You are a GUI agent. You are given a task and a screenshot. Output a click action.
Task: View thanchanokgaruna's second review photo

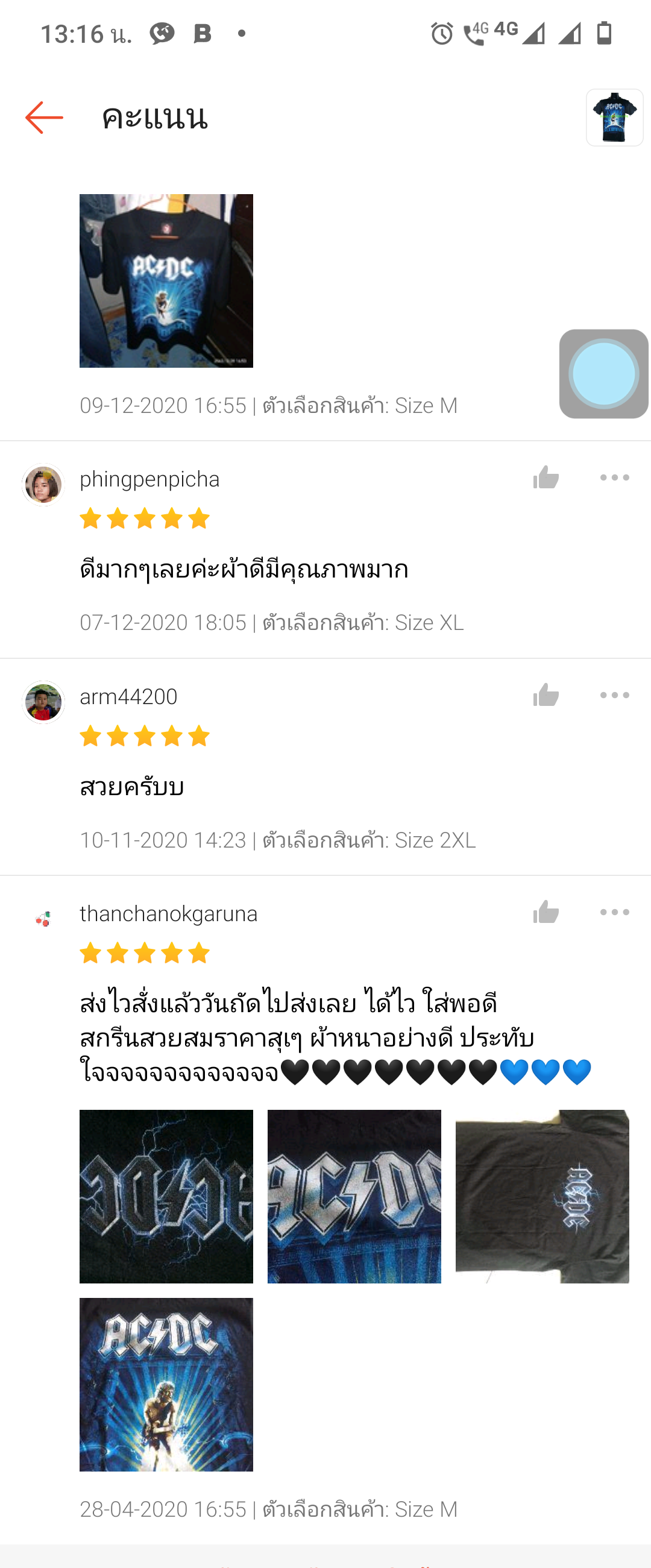pyautogui.click(x=354, y=1196)
